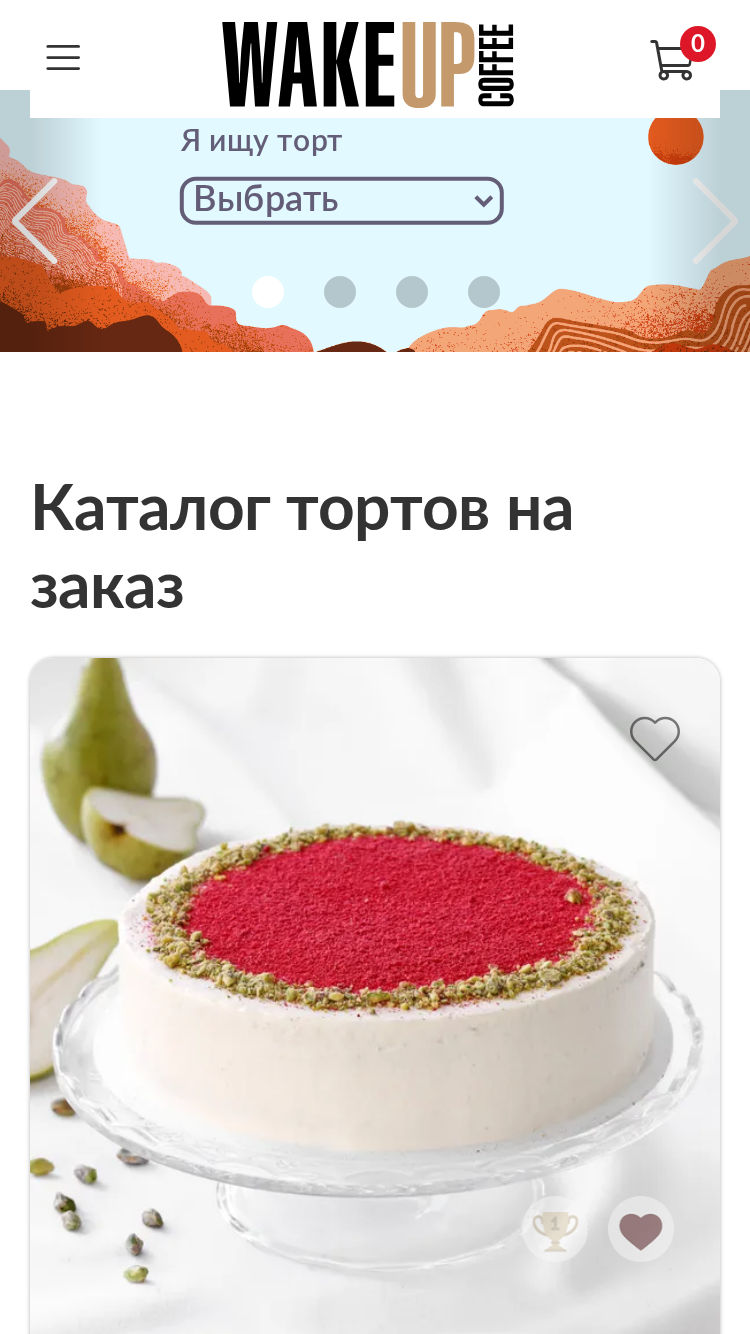Jump to the second banner slide dot

340,292
